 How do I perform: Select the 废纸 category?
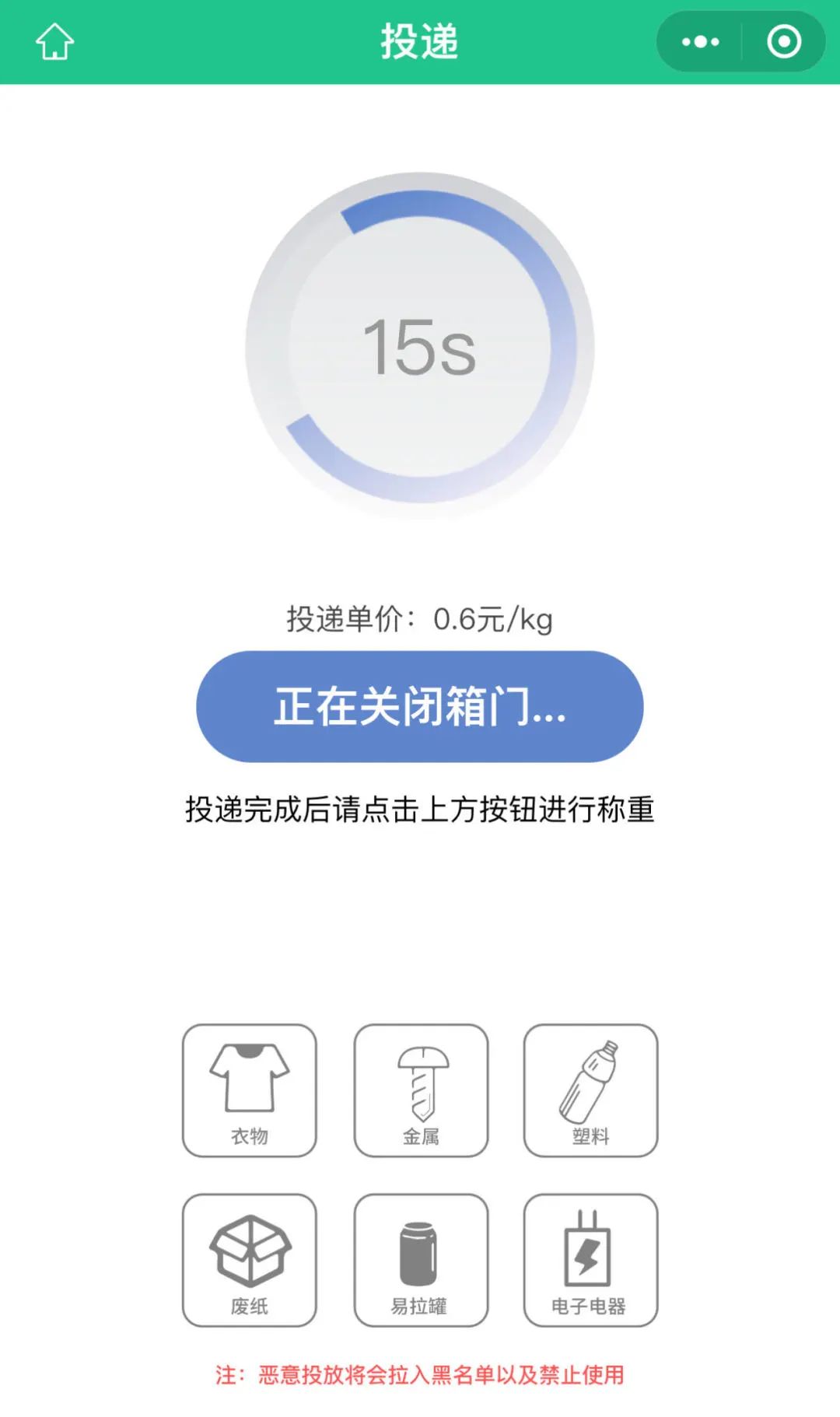pyautogui.click(x=250, y=1260)
